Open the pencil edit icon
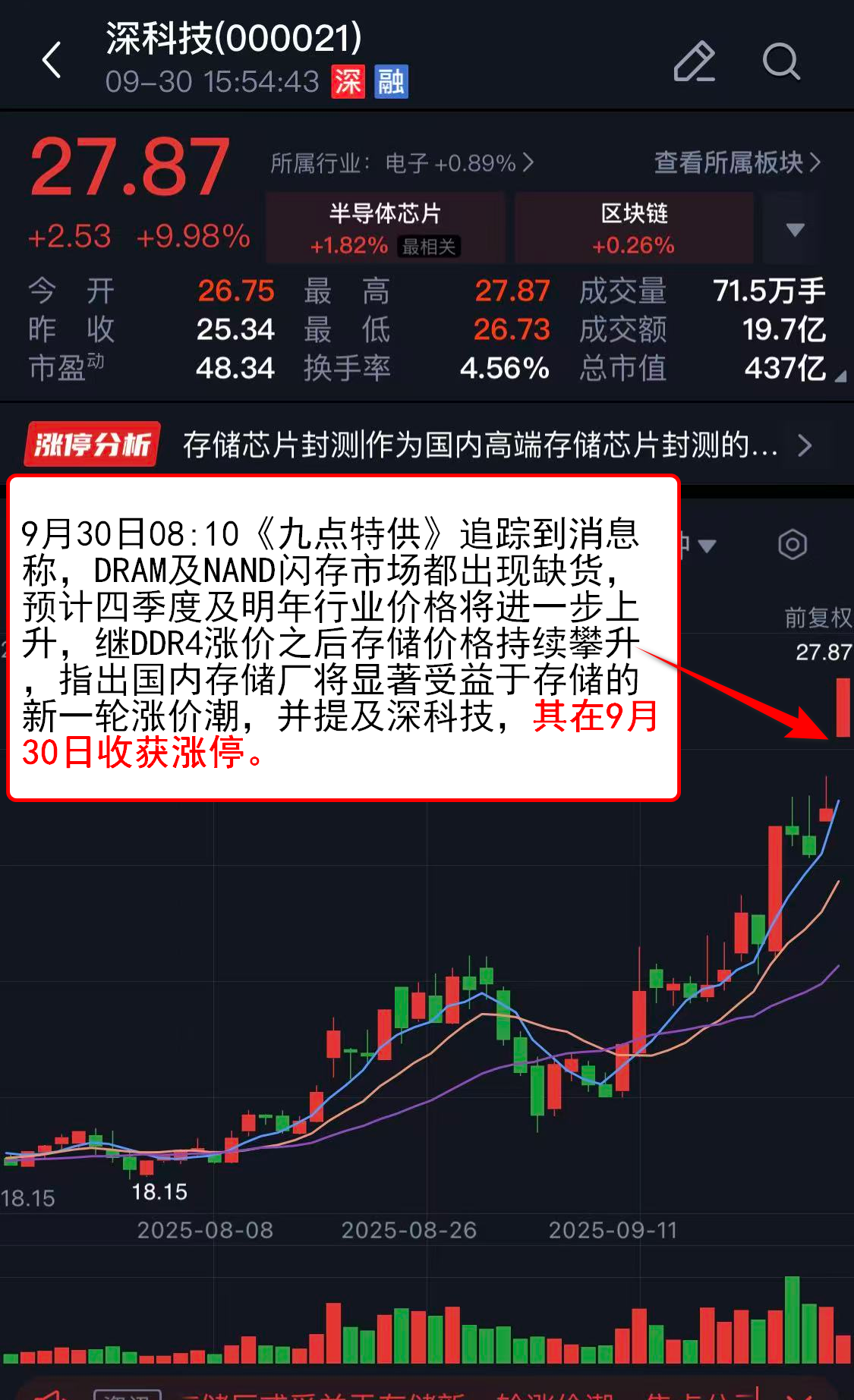Viewport: 854px width, 1400px height. [694, 61]
